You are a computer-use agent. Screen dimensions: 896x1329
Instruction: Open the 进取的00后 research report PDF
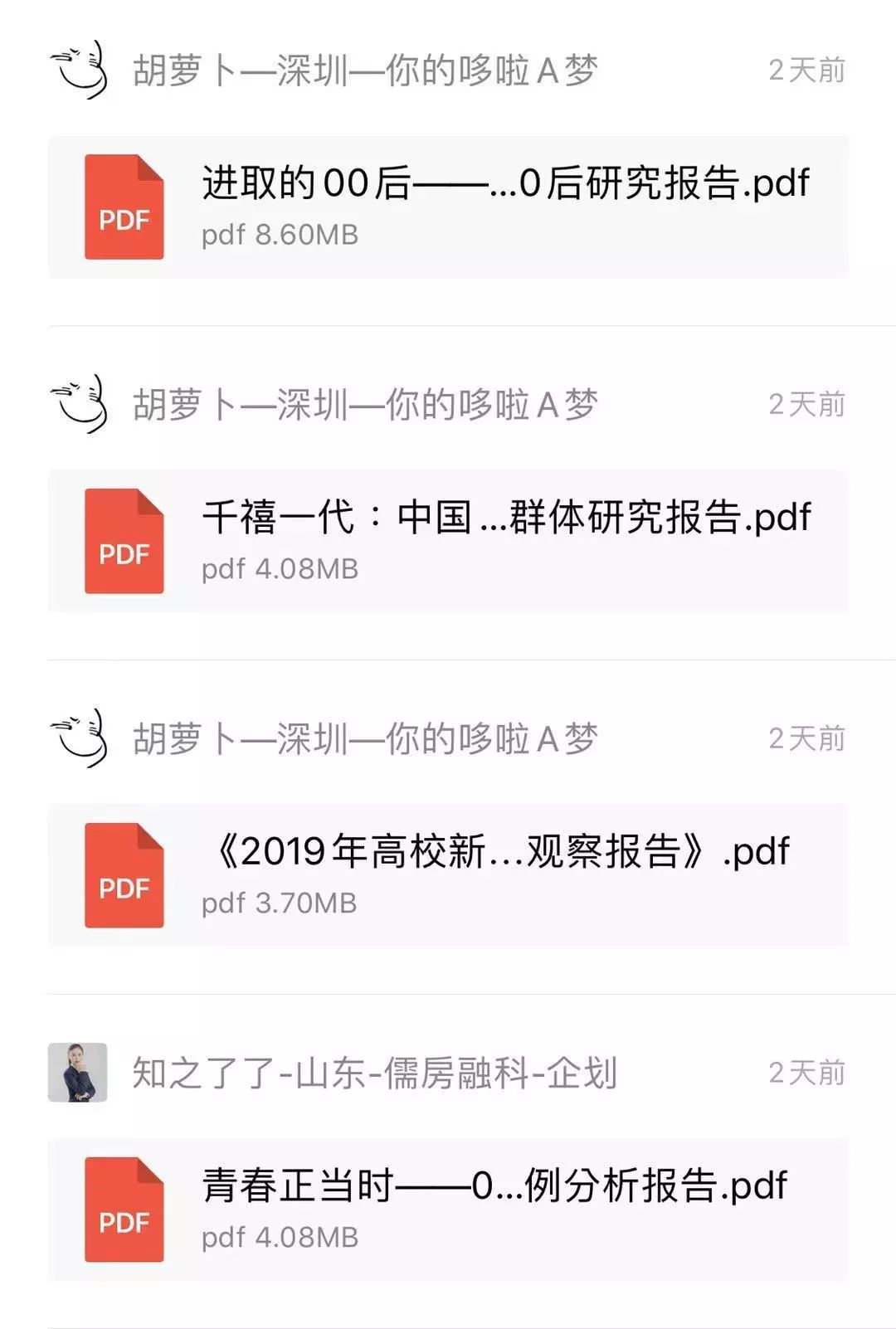click(448, 207)
